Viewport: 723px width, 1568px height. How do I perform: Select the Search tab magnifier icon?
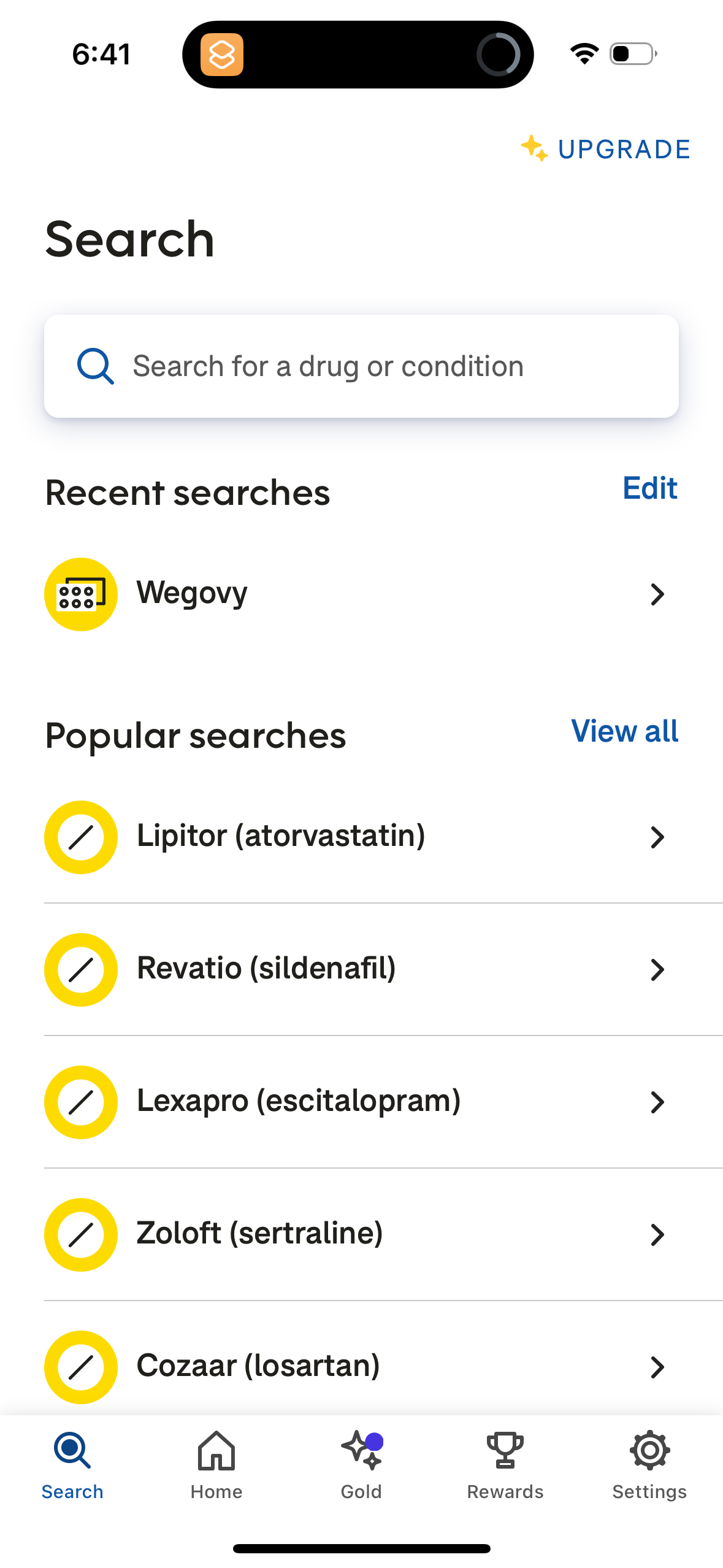point(72,1452)
